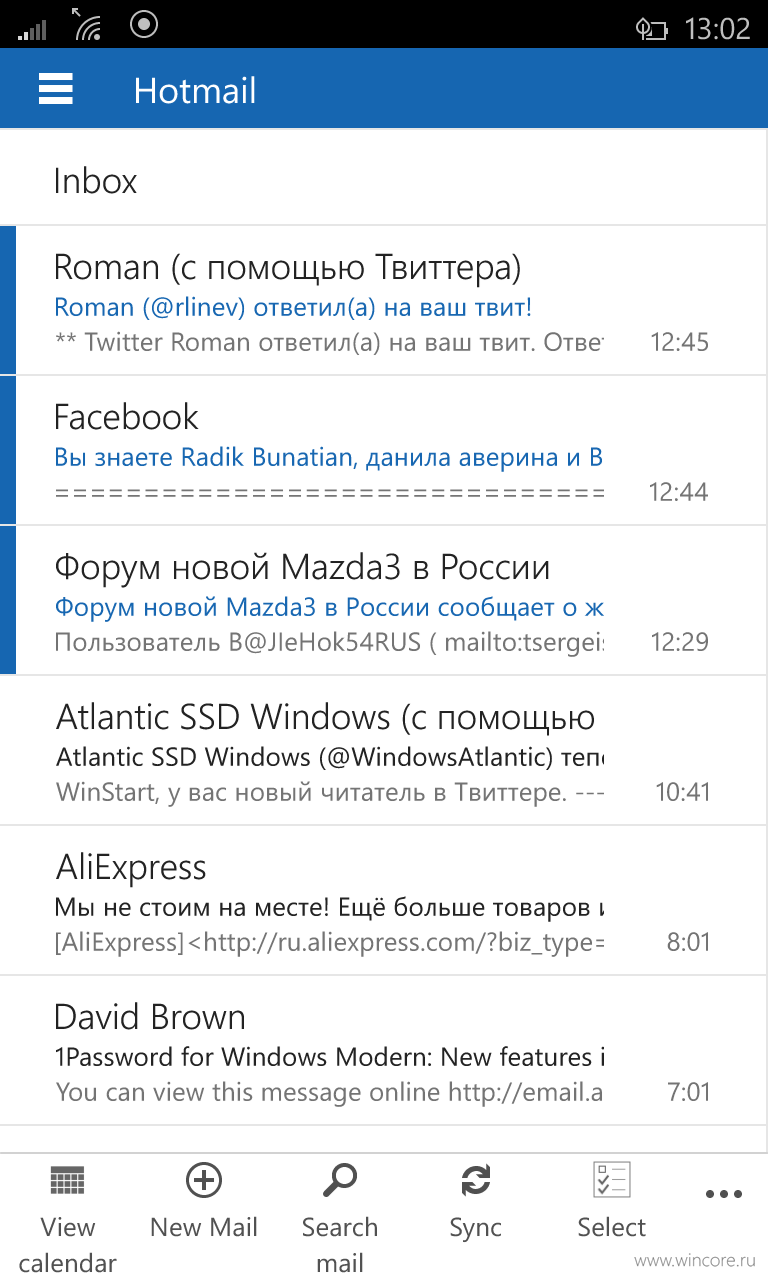Open the AliExpress email
Image resolution: width=768 pixels, height=1280 pixels.
(x=384, y=901)
